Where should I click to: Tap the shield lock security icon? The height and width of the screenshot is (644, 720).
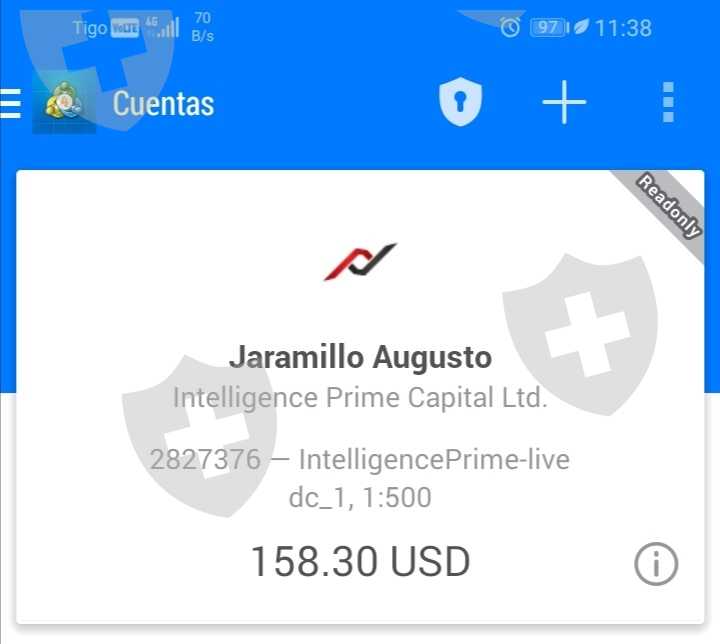(460, 103)
